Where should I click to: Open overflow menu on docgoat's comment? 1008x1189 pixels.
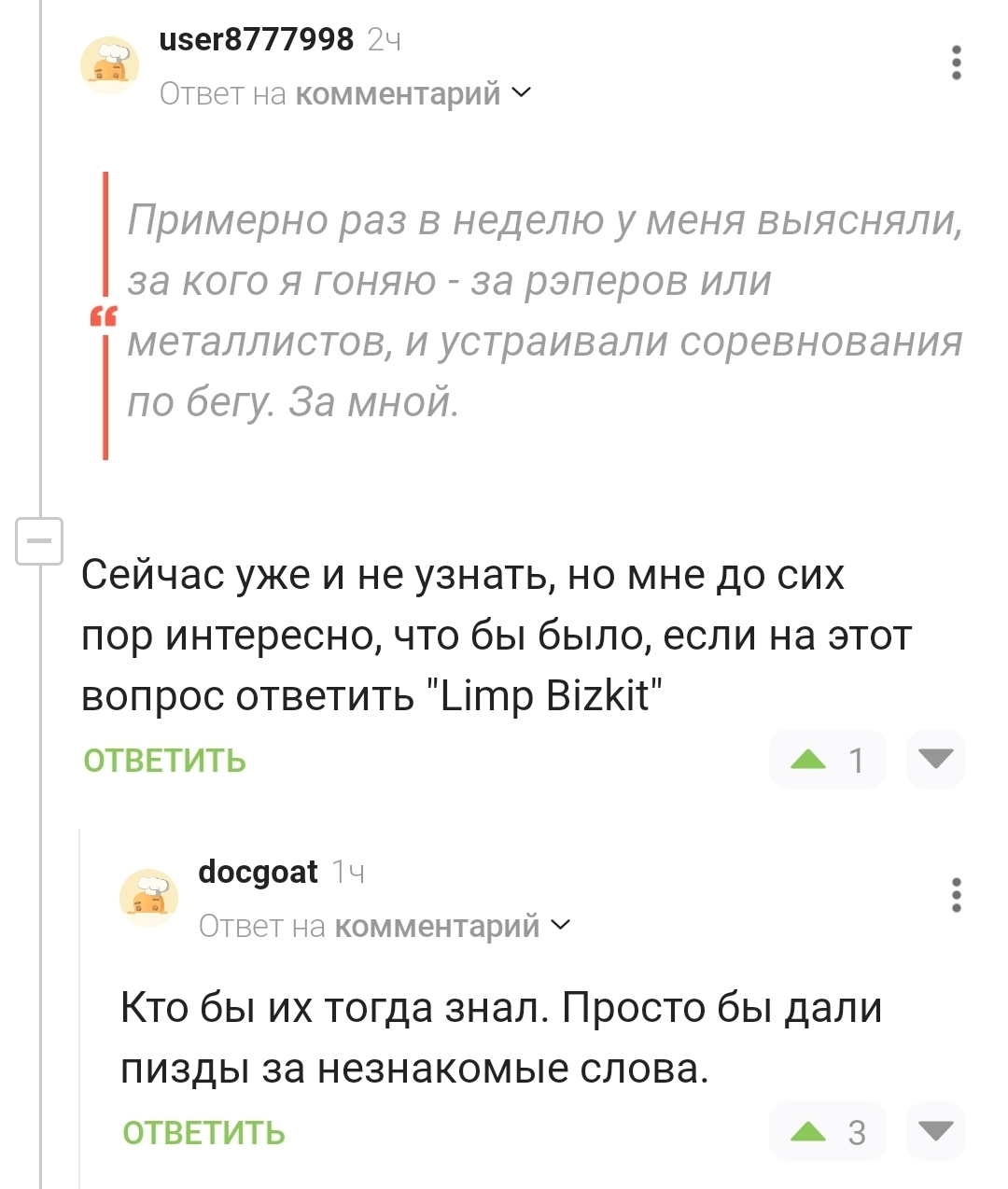tap(956, 895)
